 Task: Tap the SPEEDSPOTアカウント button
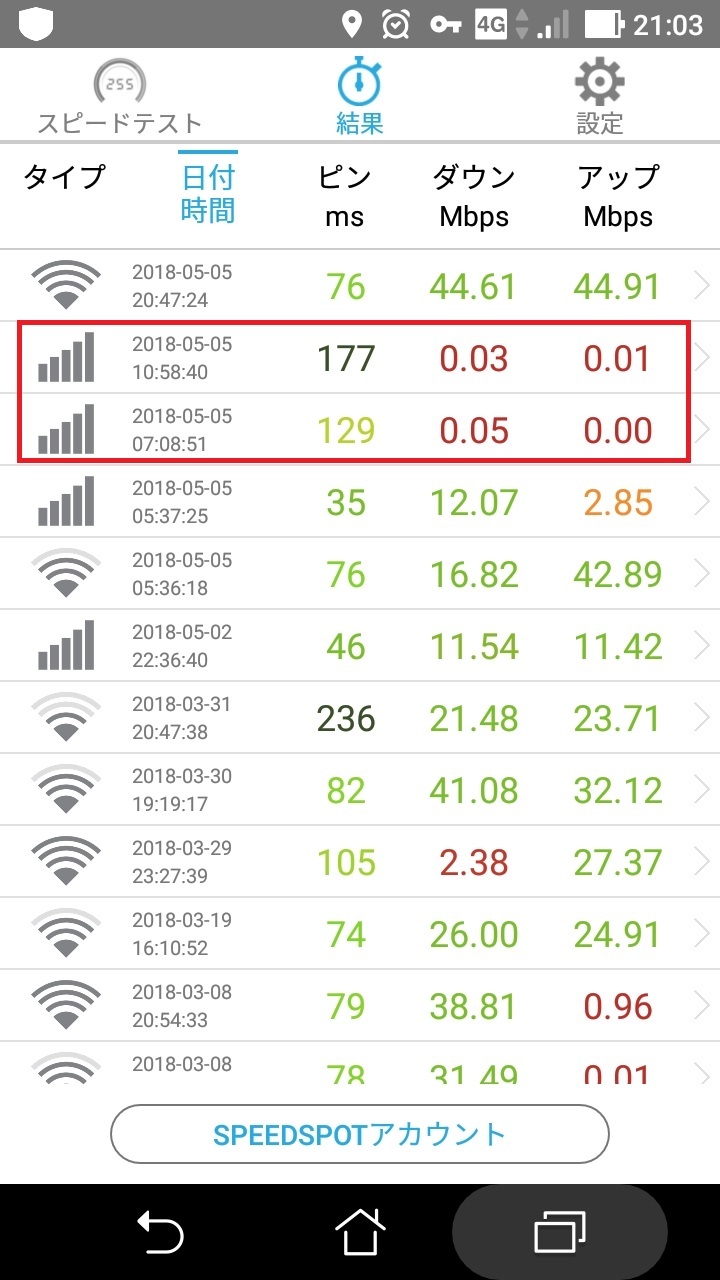point(360,1134)
